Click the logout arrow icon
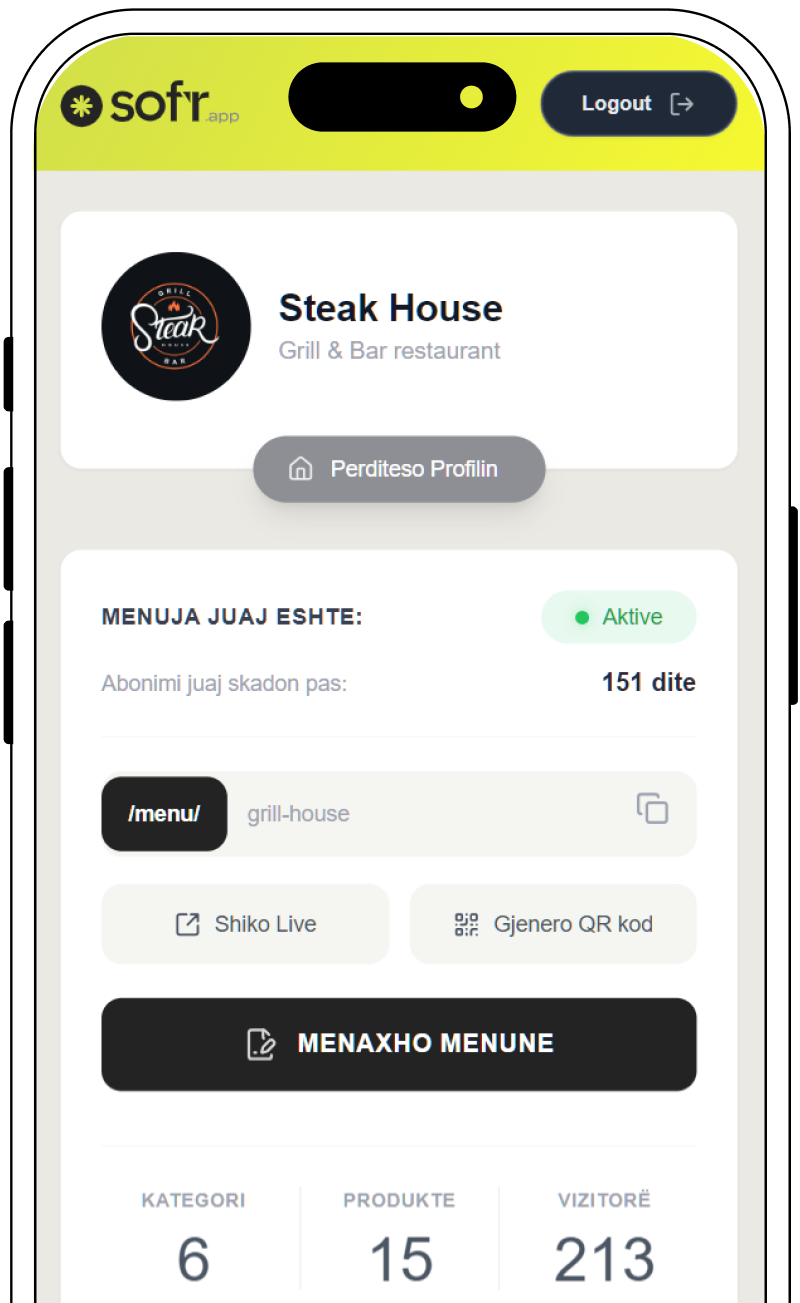The height and width of the screenshot is (1303, 800). [x=683, y=103]
